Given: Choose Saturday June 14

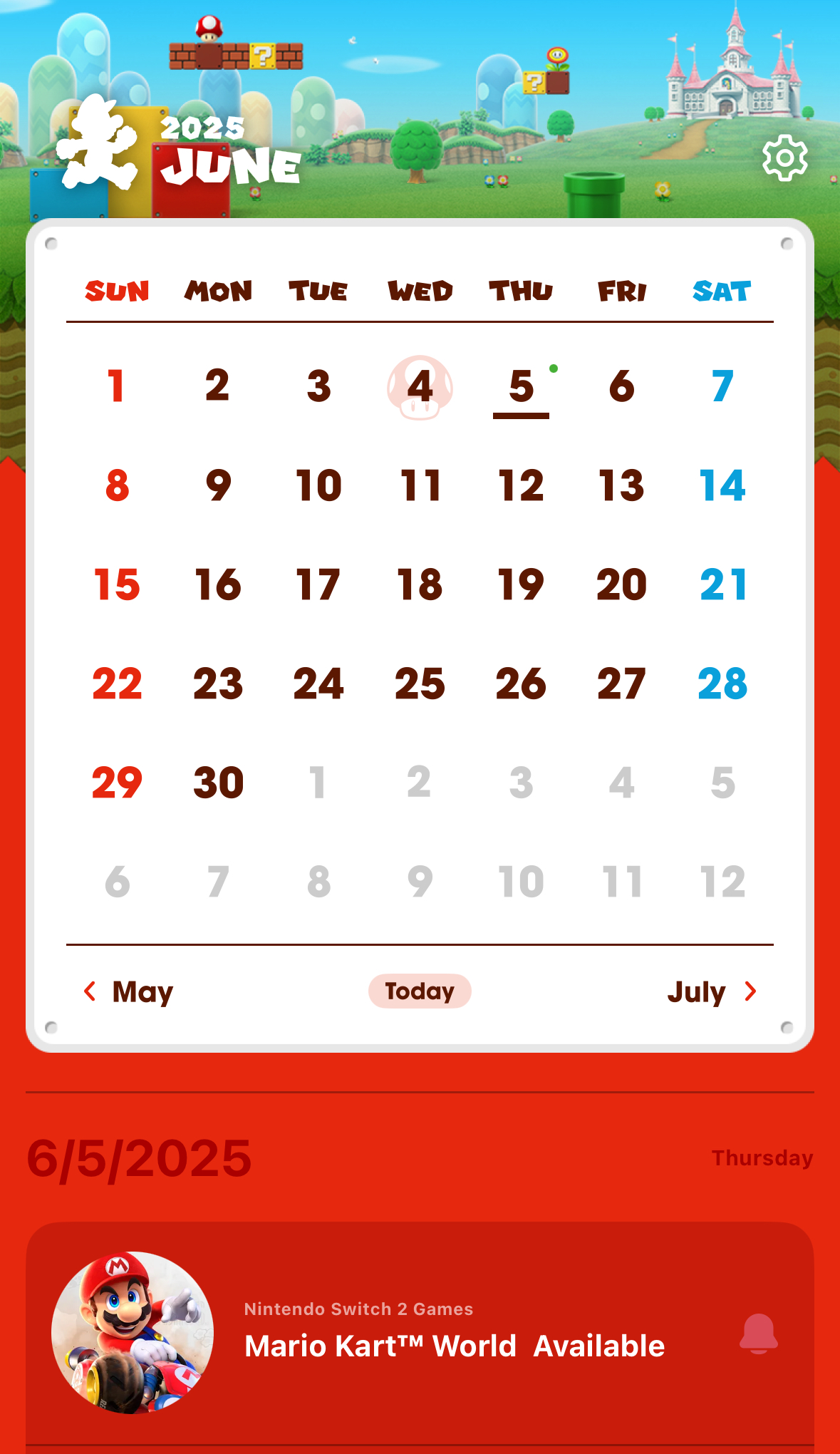Looking at the screenshot, I should tap(722, 486).
